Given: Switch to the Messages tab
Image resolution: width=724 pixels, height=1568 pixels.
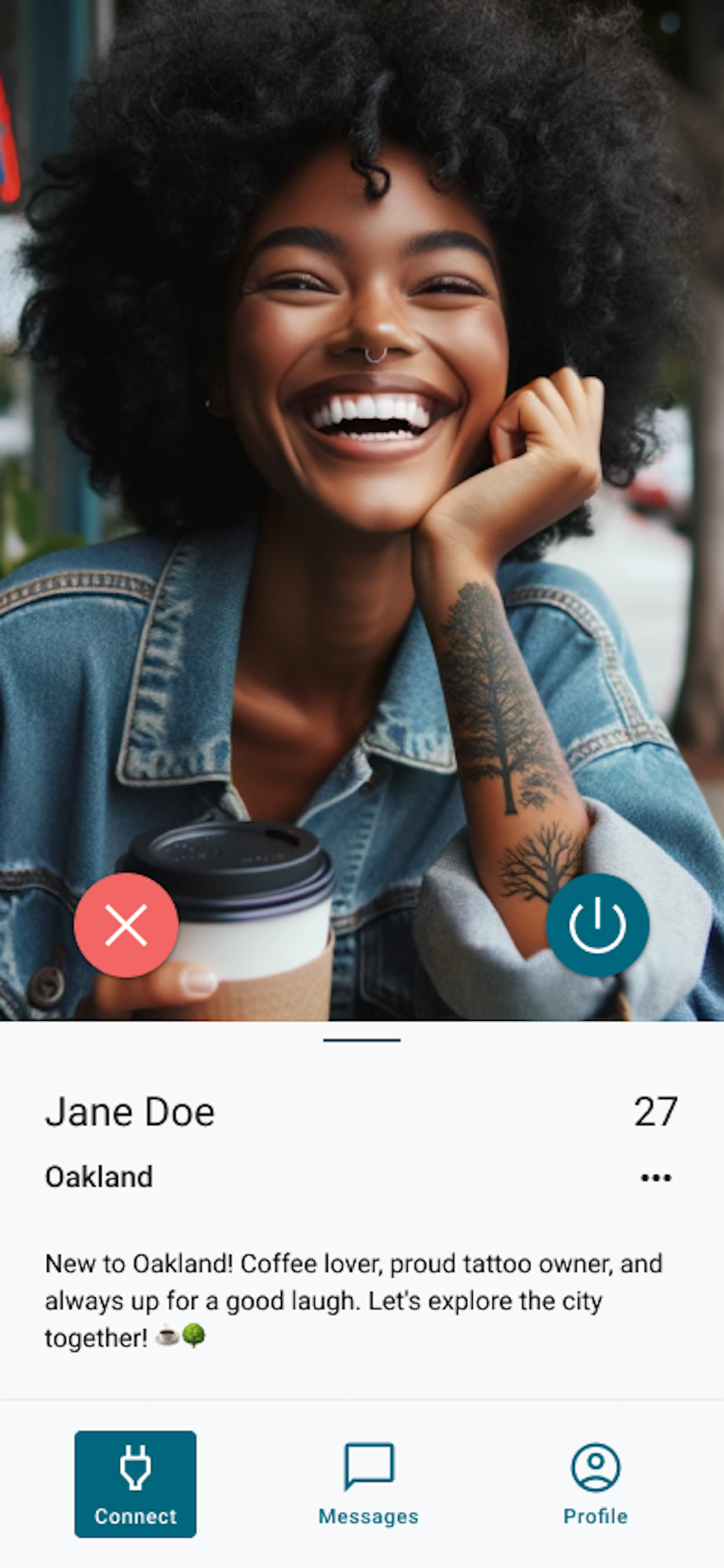Looking at the screenshot, I should (x=368, y=1484).
